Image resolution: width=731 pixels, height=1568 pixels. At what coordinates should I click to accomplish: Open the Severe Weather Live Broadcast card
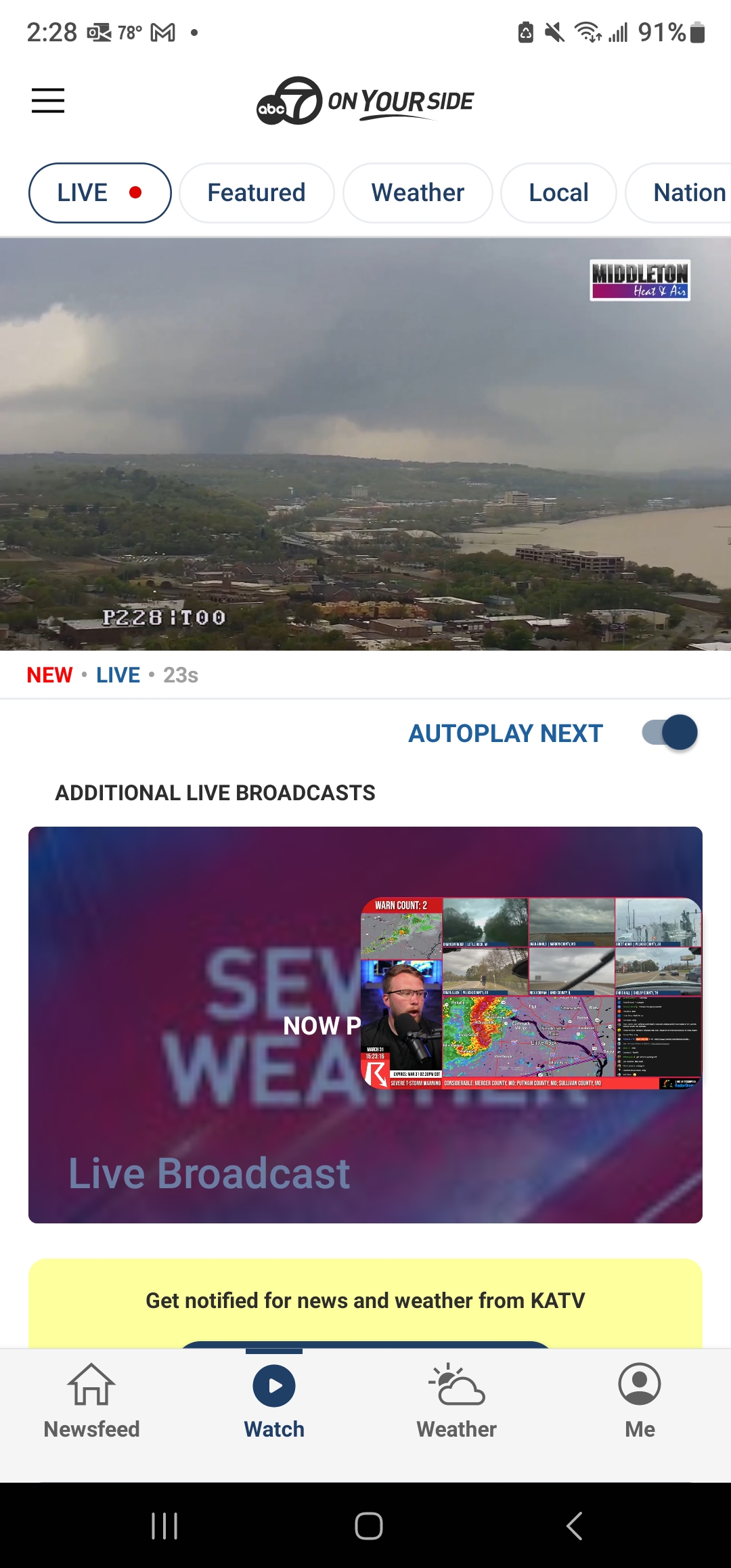click(x=365, y=1025)
